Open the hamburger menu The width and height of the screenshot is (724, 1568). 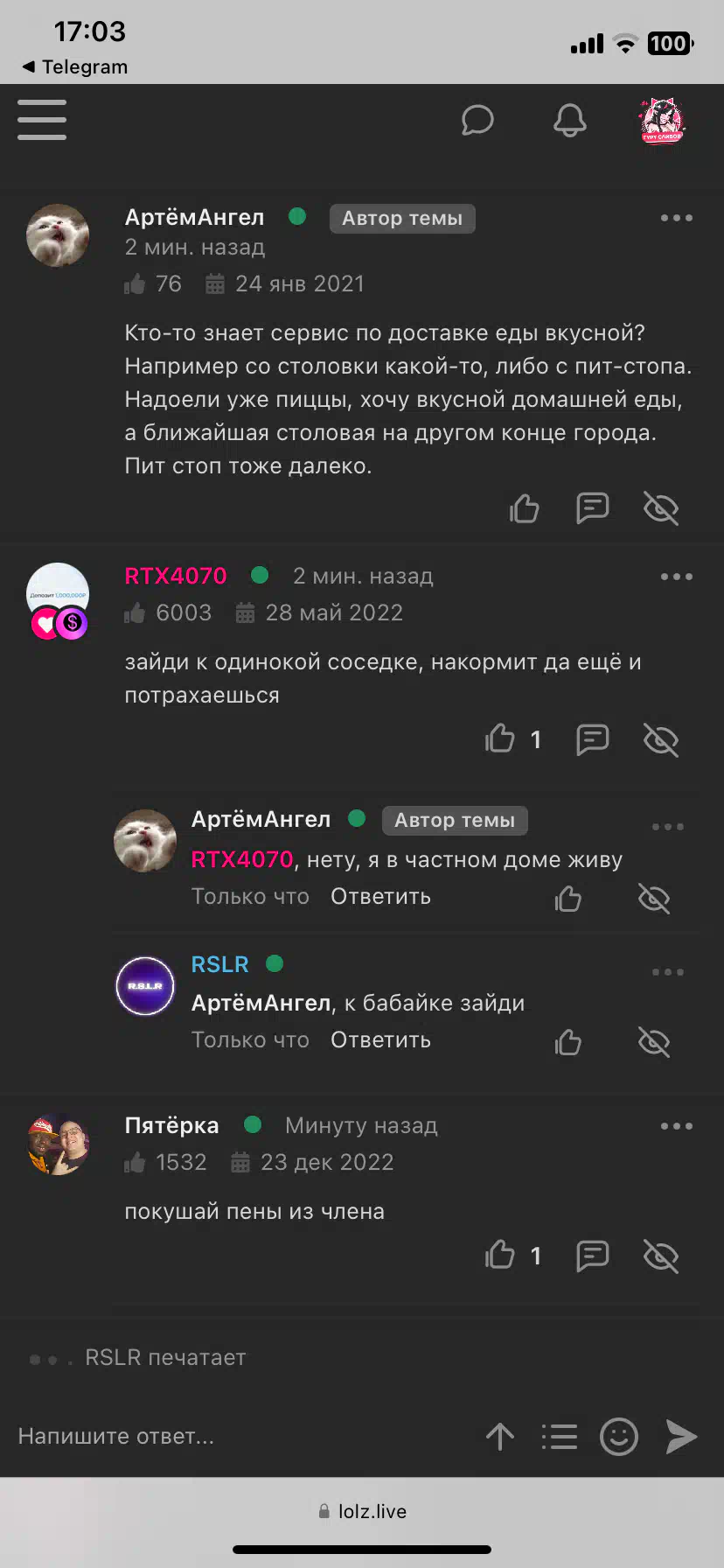pos(42,120)
